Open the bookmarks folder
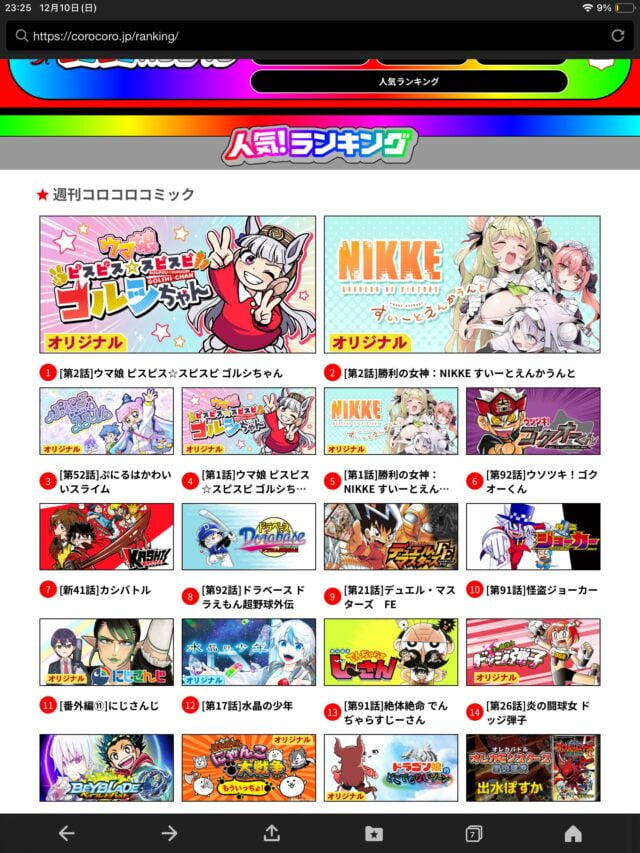 (374, 833)
